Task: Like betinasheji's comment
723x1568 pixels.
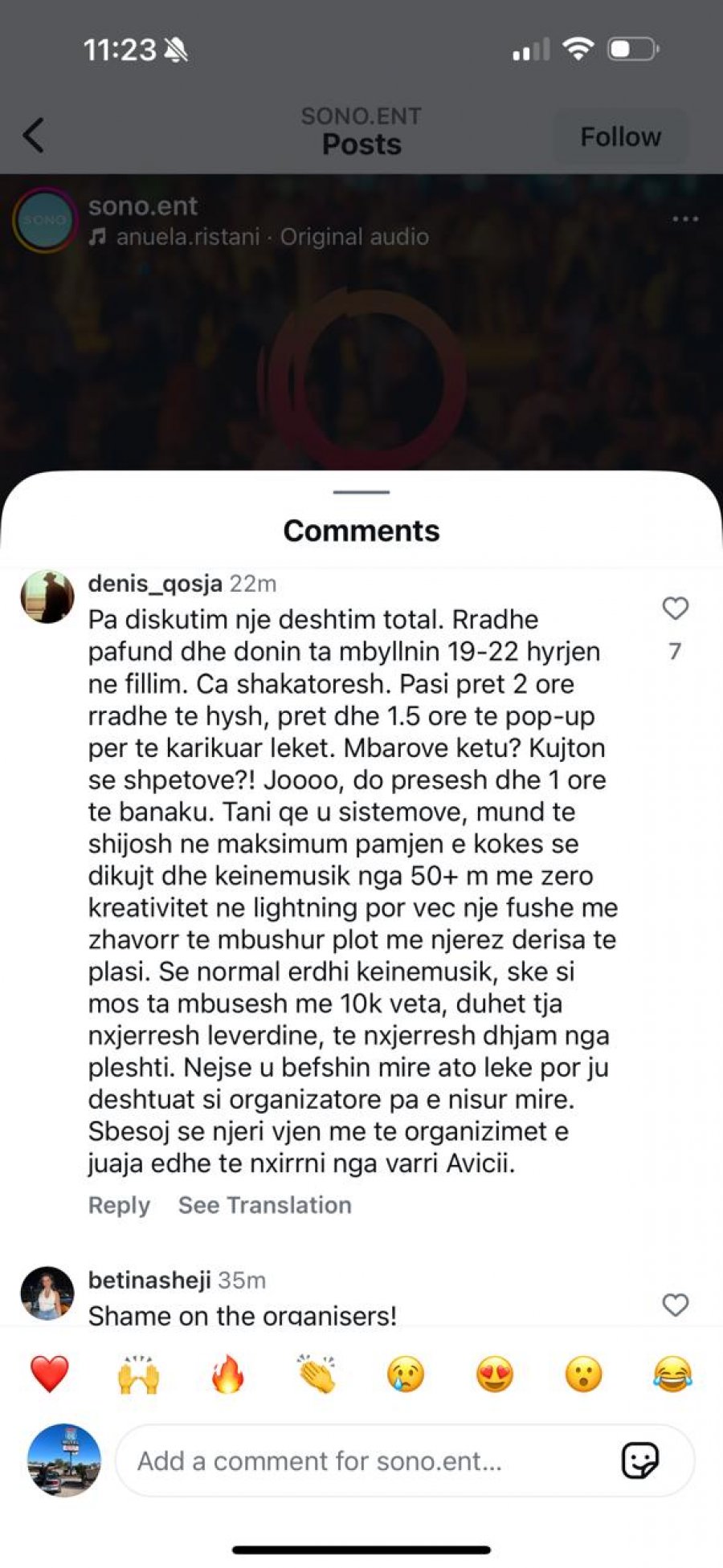Action: [x=675, y=1305]
